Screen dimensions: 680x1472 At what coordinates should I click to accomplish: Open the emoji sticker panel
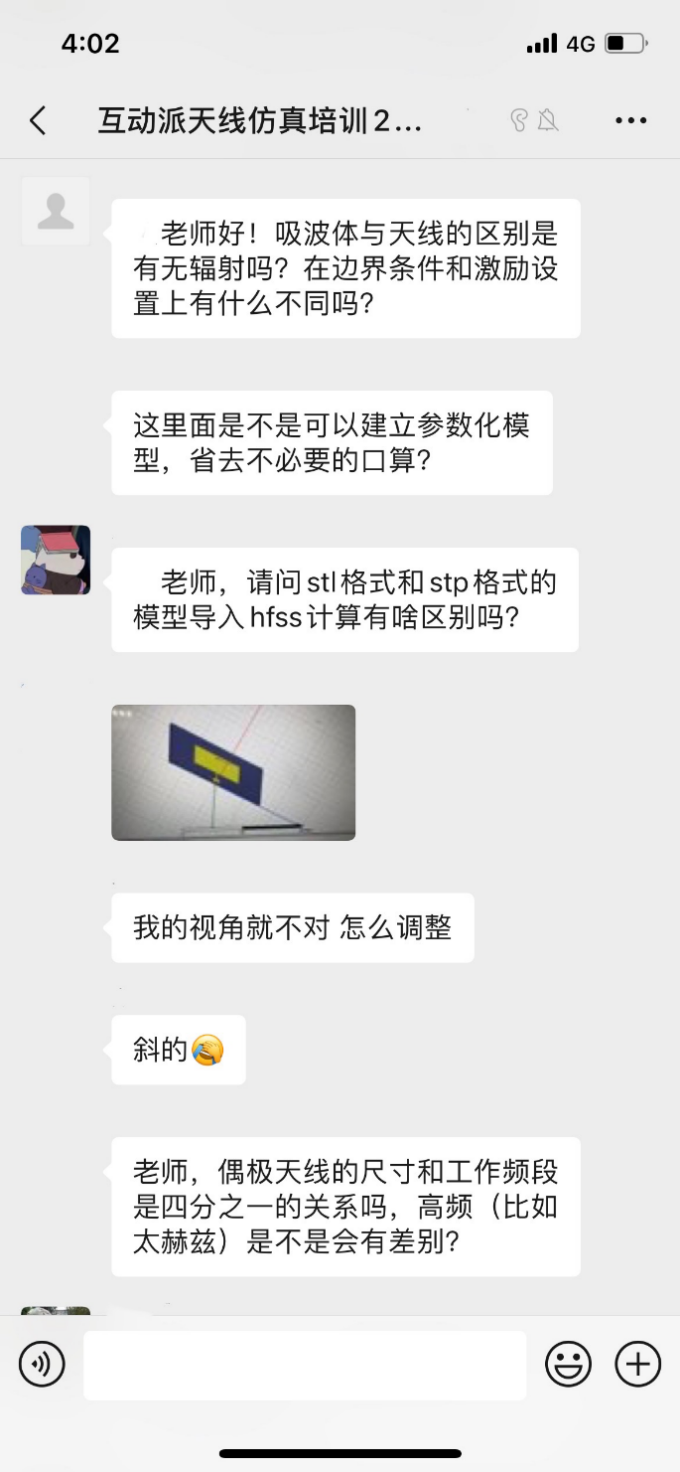point(568,1364)
